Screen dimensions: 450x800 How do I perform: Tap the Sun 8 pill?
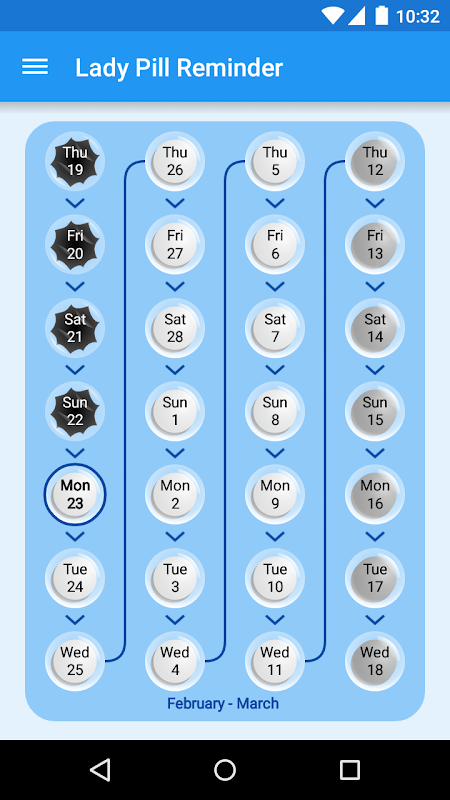point(275,411)
